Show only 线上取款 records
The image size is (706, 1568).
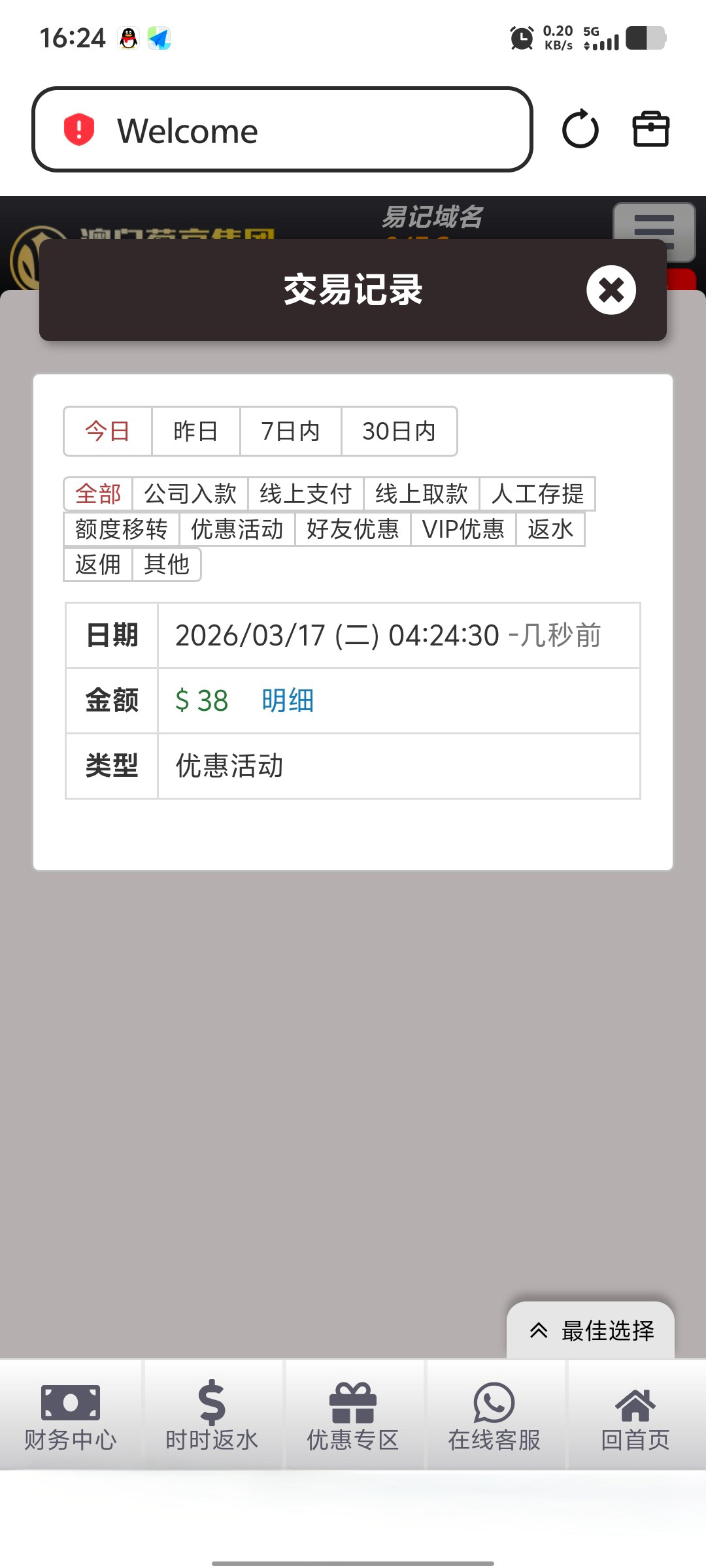pyautogui.click(x=422, y=494)
